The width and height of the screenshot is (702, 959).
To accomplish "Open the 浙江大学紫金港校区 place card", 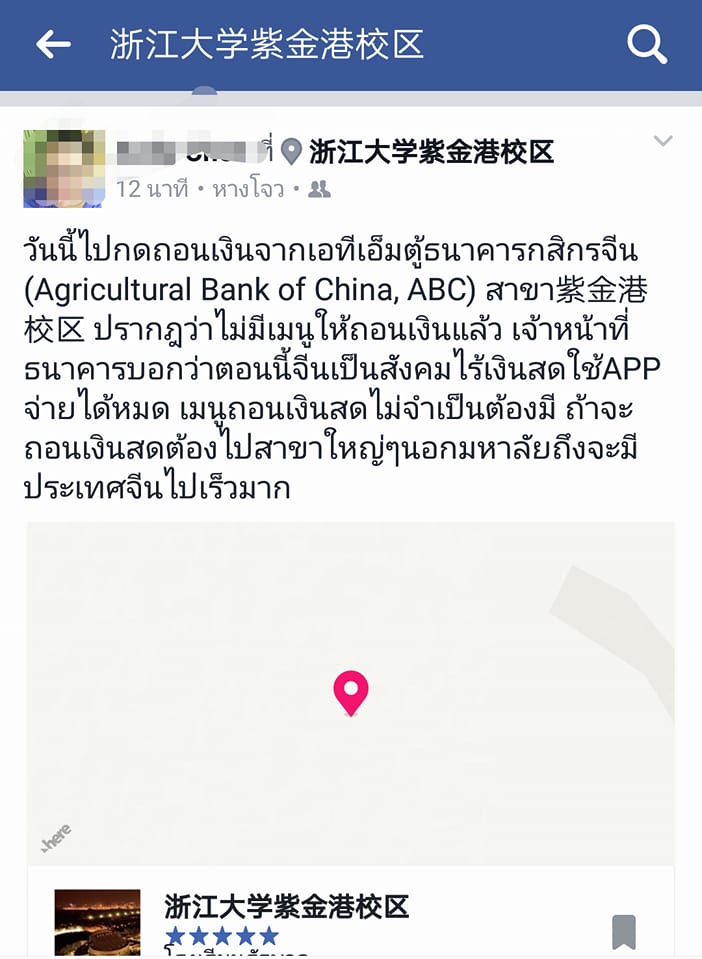I will coord(286,908).
